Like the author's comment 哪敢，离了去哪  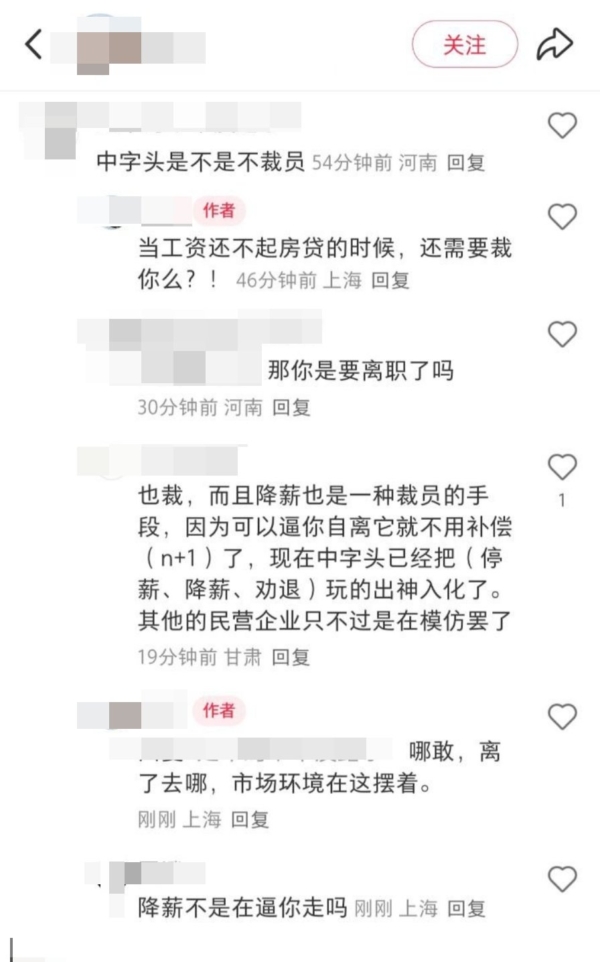click(563, 716)
